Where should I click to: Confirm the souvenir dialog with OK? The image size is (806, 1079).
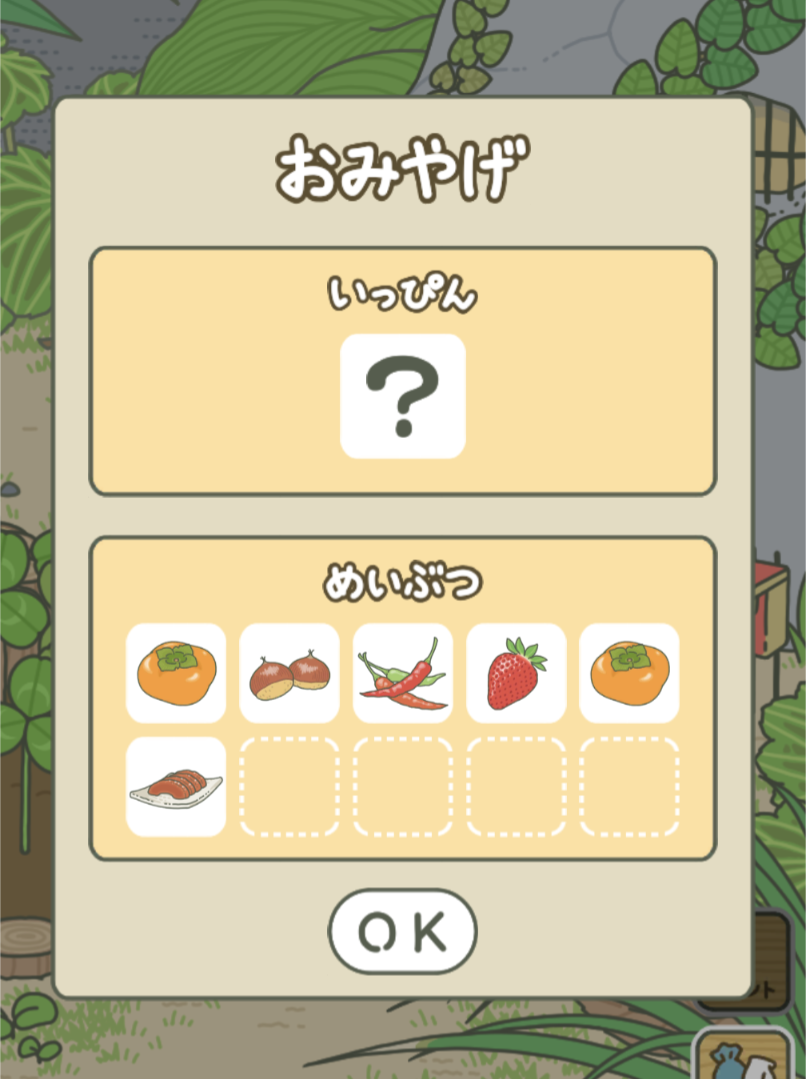(x=402, y=931)
